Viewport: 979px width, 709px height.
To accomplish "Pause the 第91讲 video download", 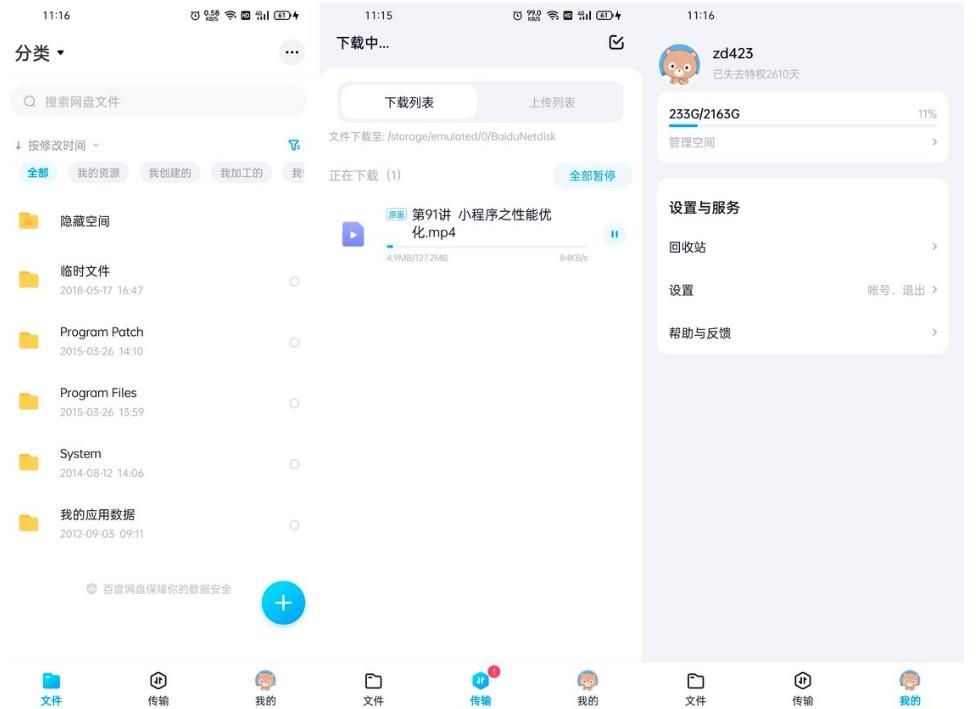I will 614,234.
